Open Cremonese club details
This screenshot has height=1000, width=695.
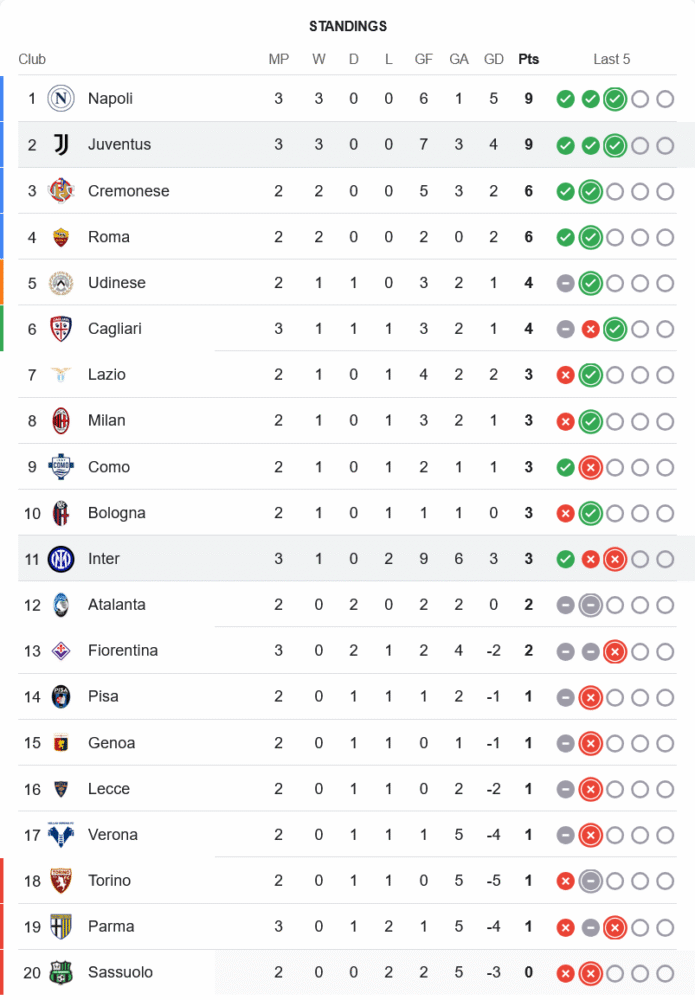128,191
